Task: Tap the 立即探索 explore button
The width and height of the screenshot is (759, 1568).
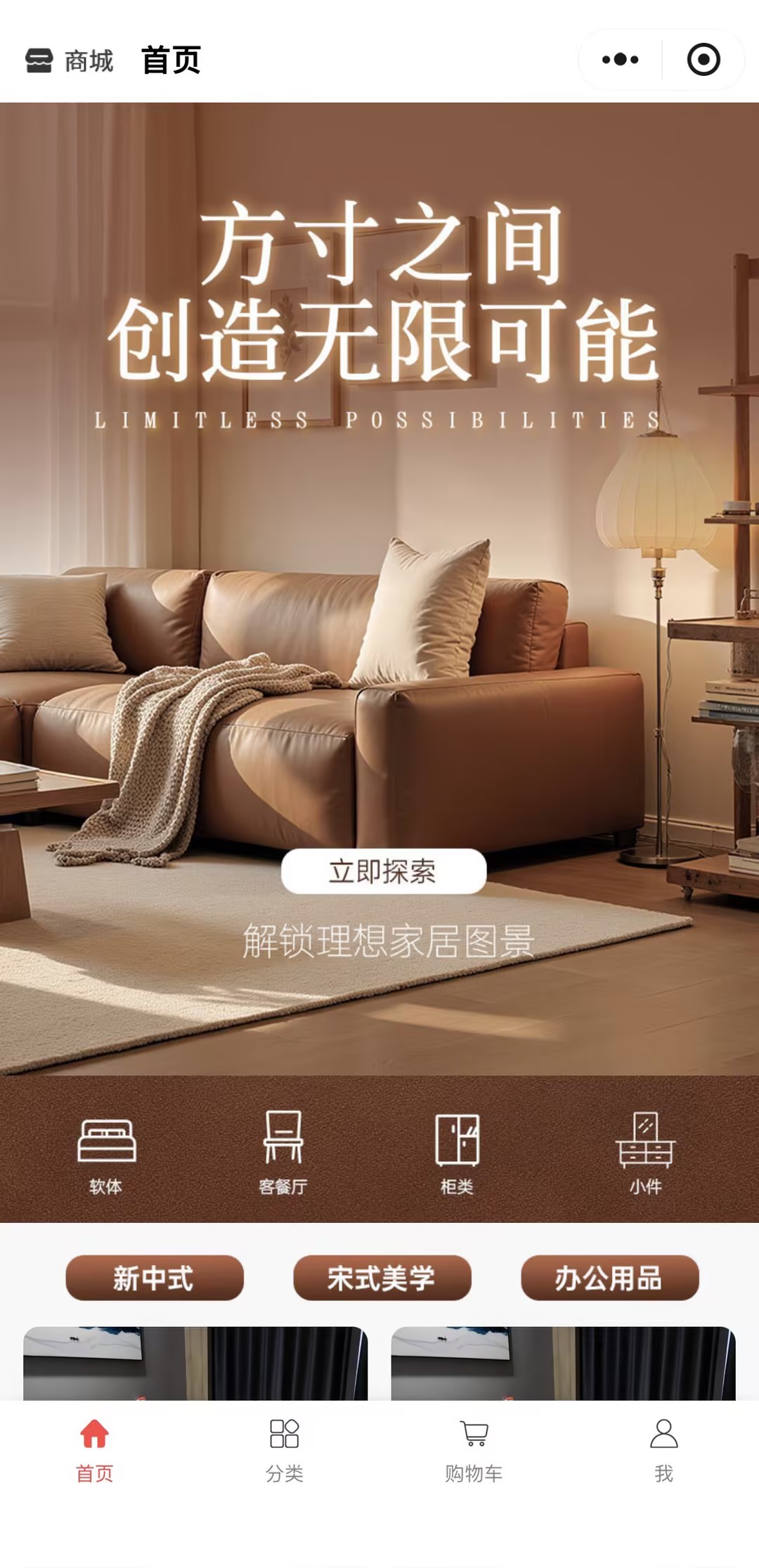Action: point(384,872)
